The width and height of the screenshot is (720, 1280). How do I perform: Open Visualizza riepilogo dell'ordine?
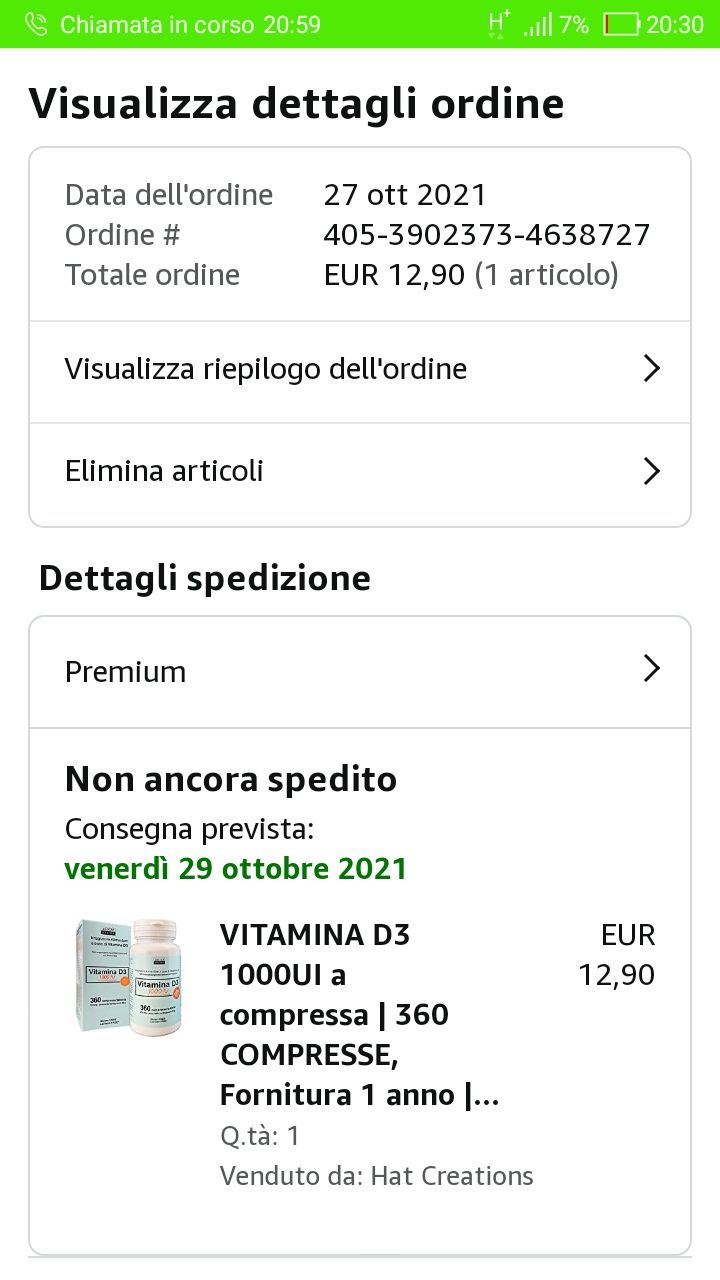pyautogui.click(x=360, y=370)
